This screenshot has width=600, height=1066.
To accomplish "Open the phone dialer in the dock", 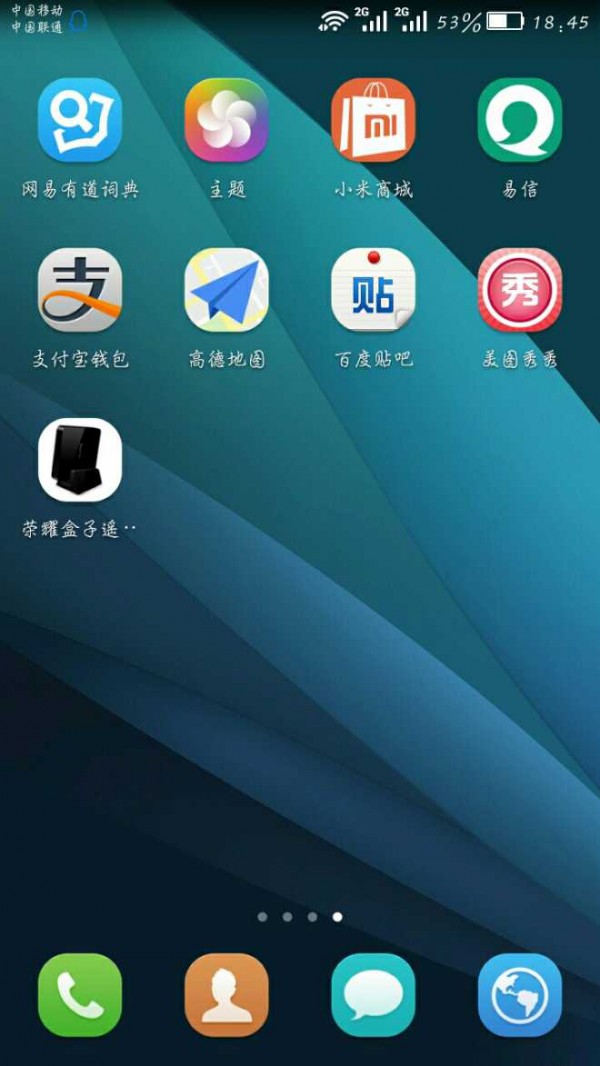I will point(80,995).
